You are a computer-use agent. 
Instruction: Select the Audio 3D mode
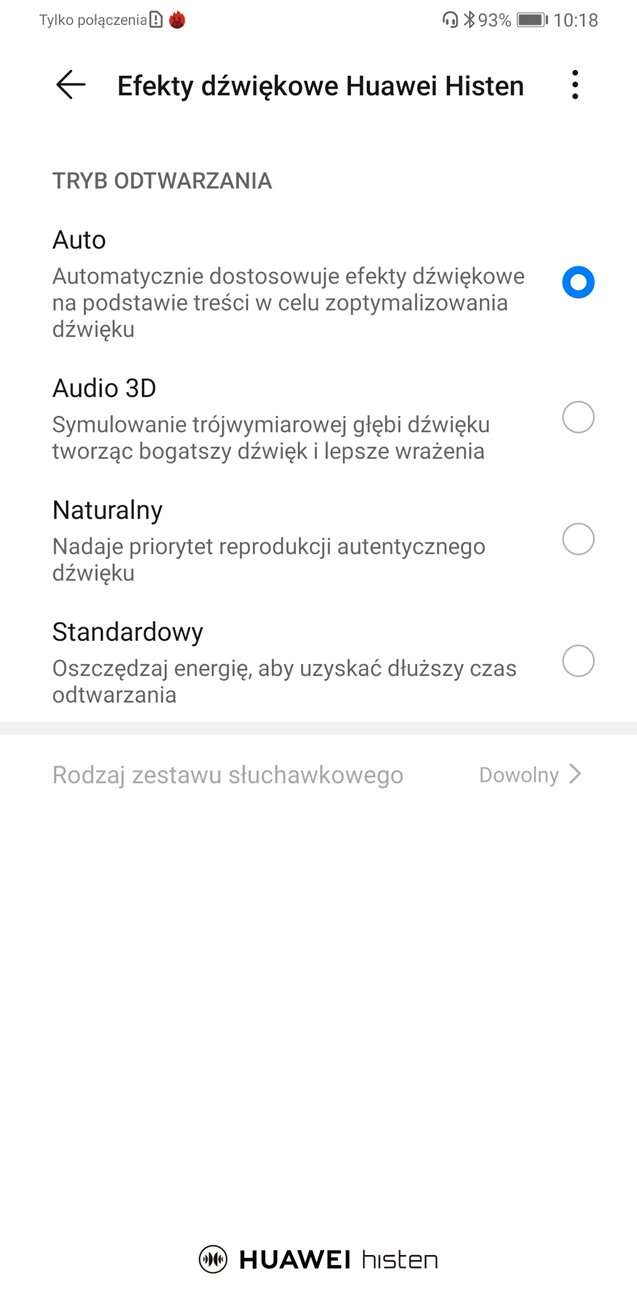tap(578, 417)
